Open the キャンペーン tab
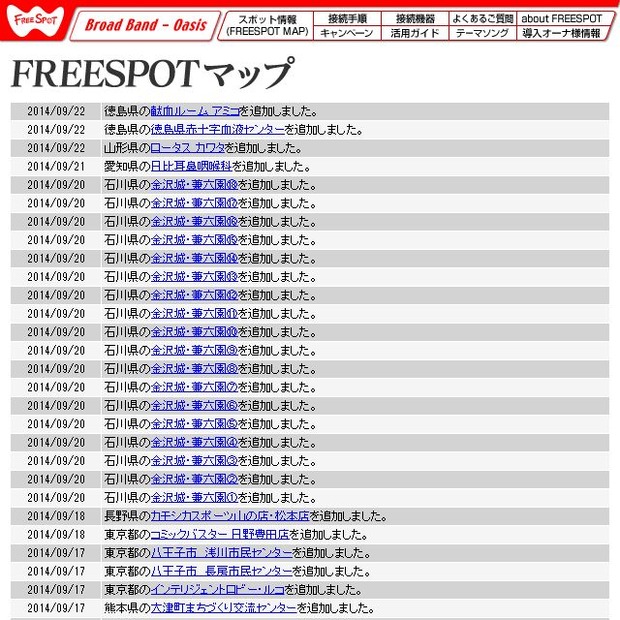The image size is (620, 620). point(347,33)
